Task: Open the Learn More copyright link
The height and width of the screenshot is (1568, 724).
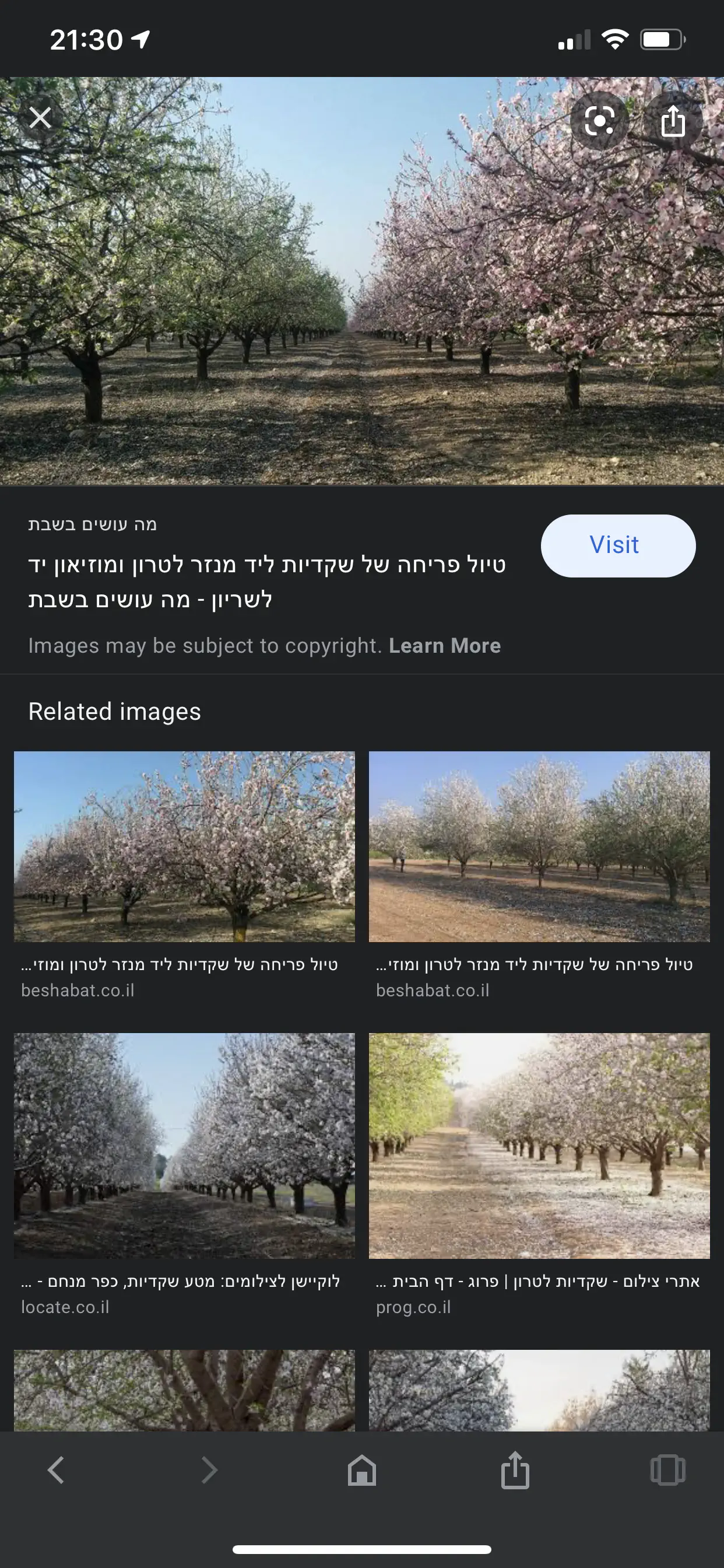Action: (445, 645)
